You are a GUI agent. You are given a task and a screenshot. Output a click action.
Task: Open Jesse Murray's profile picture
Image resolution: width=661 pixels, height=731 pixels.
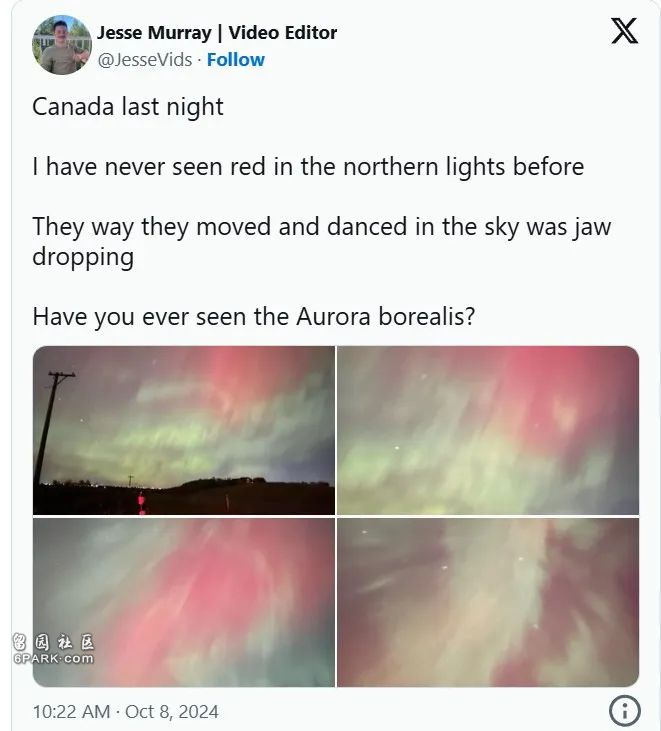62,45
